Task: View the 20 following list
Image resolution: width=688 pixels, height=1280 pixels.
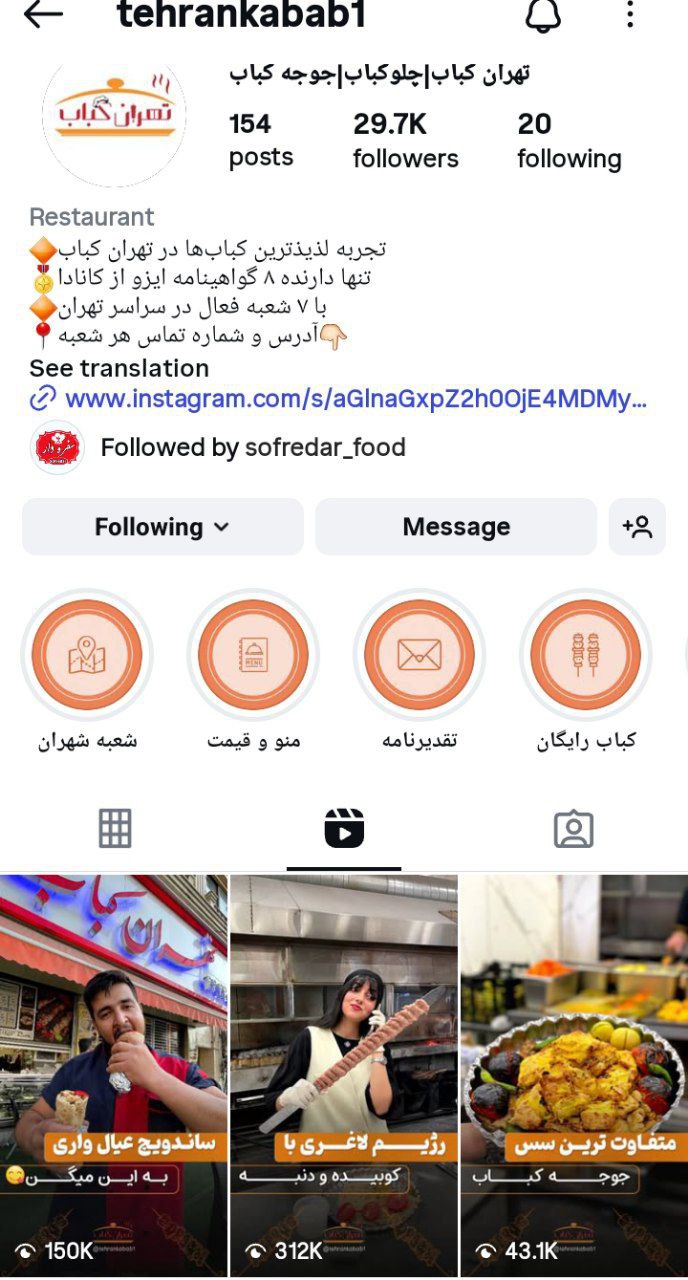Action: pyautogui.click(x=569, y=141)
